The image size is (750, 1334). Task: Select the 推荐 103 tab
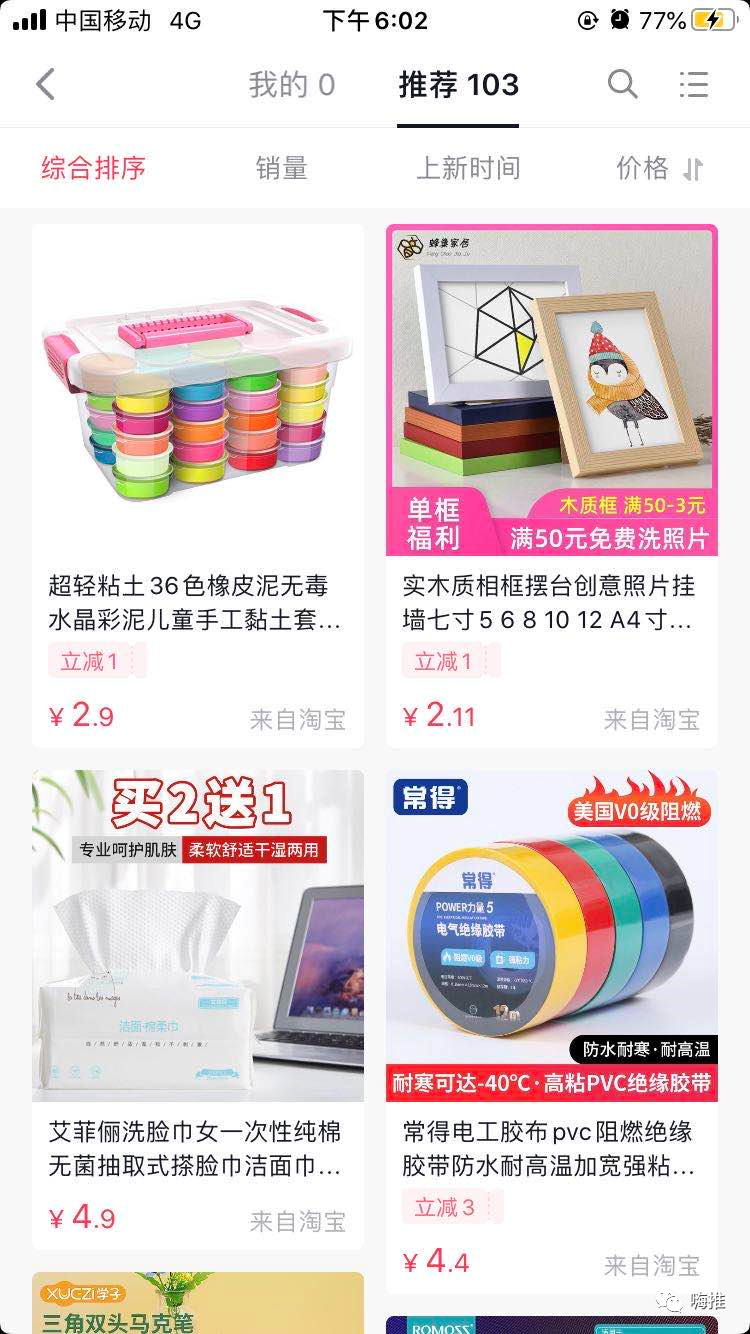(459, 85)
